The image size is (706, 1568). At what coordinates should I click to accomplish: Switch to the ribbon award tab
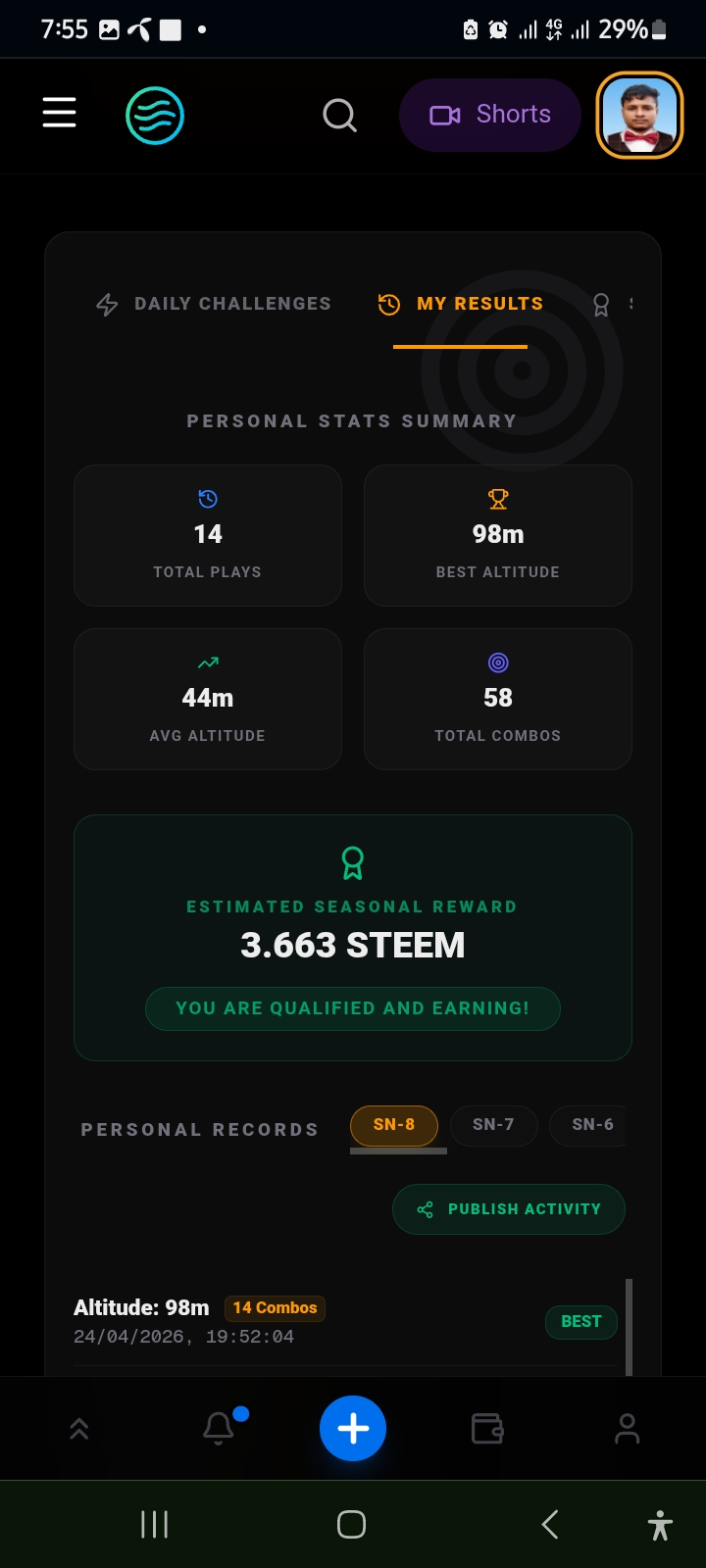(x=602, y=305)
